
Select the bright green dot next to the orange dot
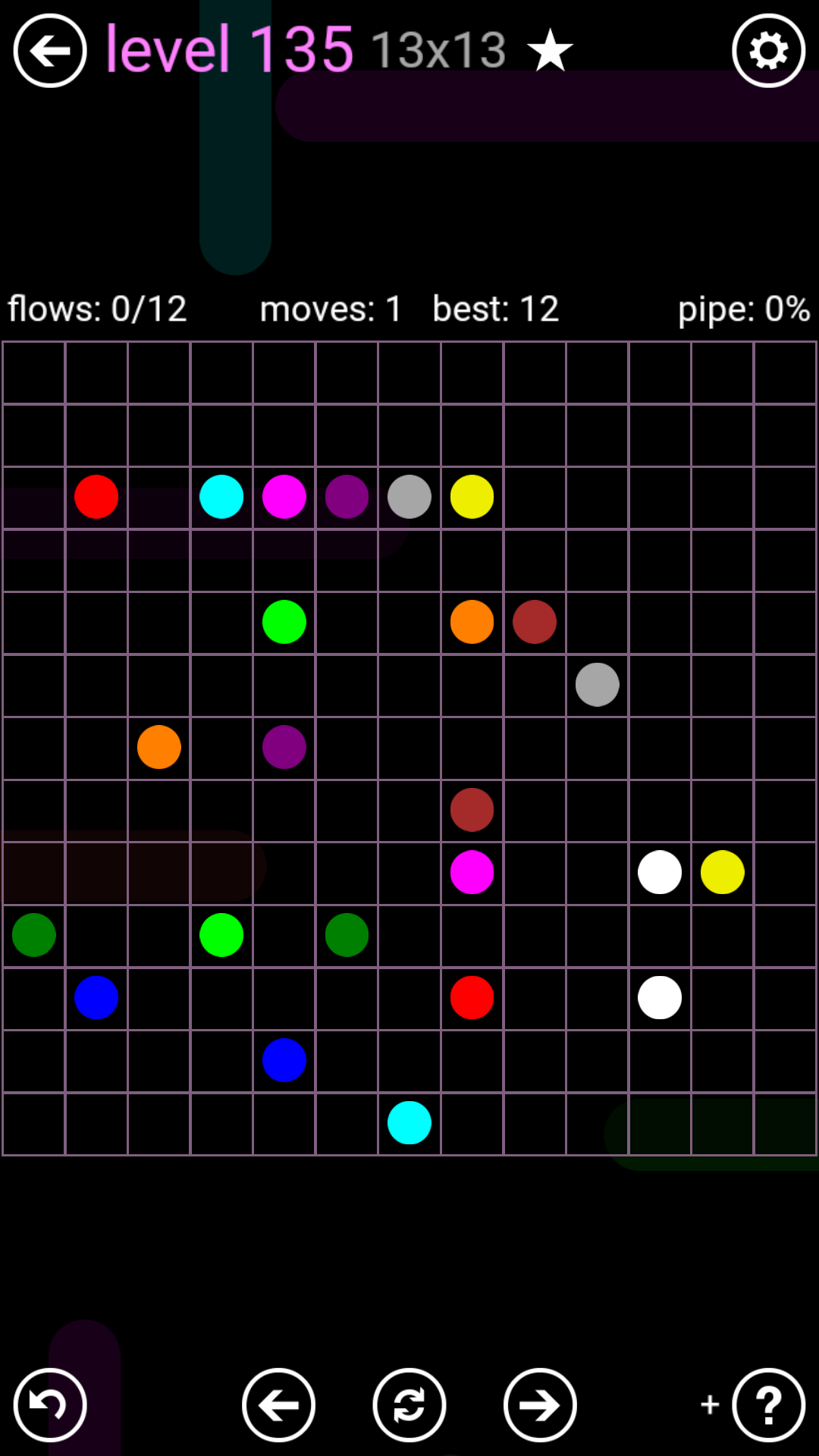[284, 622]
